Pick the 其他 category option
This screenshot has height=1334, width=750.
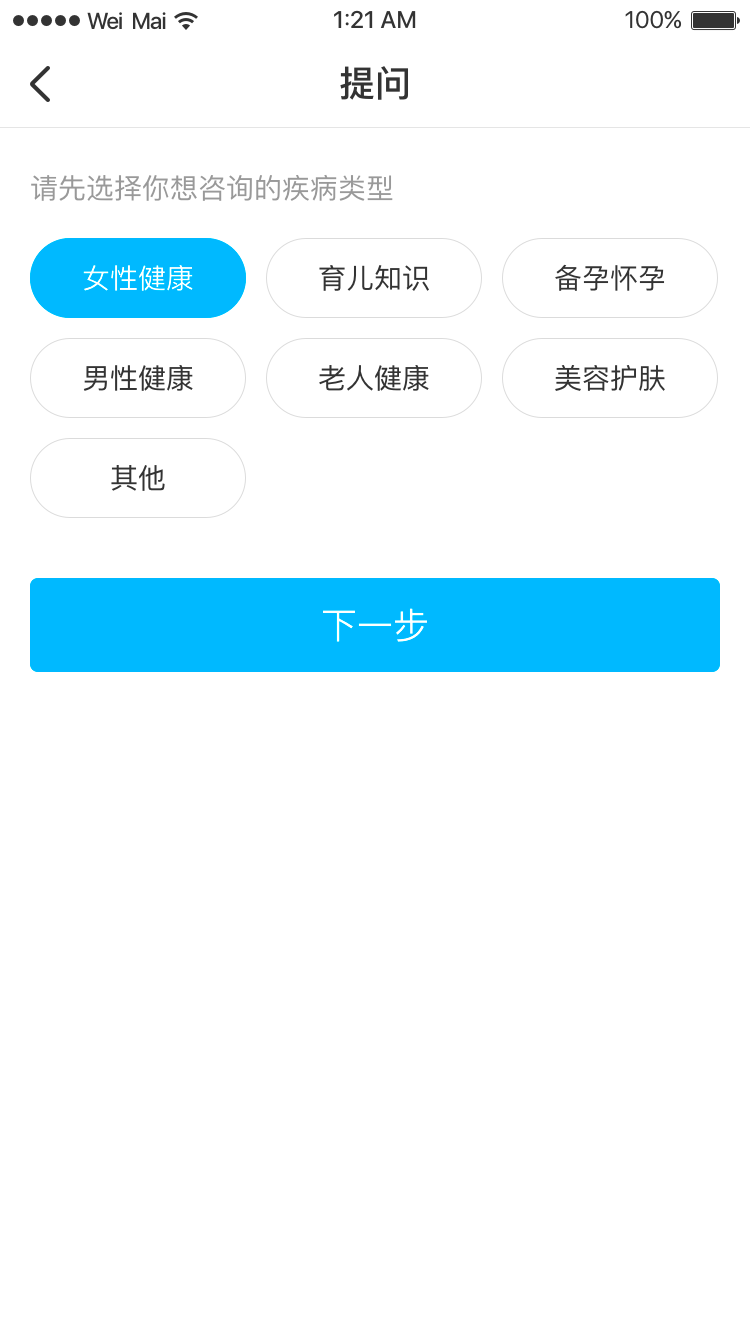tap(137, 478)
